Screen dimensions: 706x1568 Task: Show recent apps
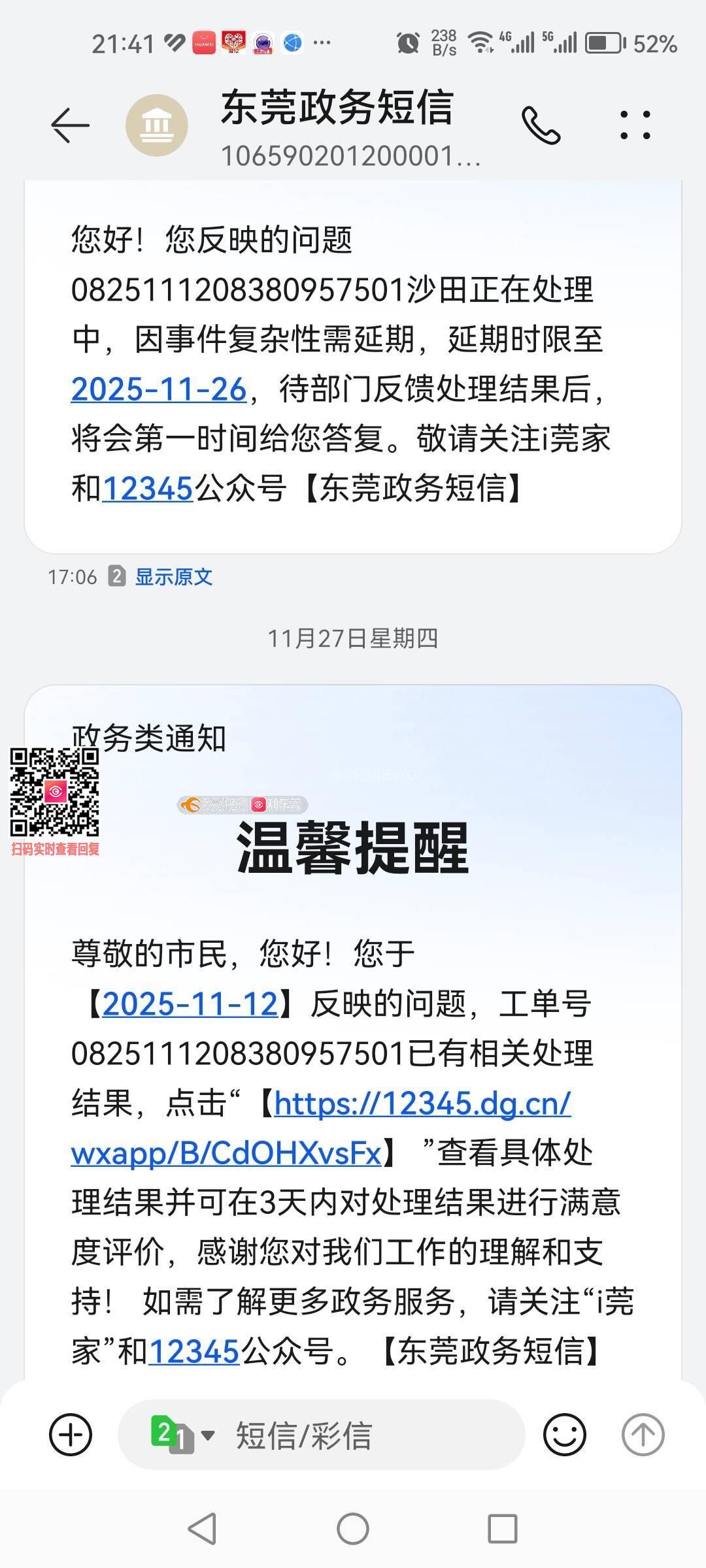click(503, 1529)
